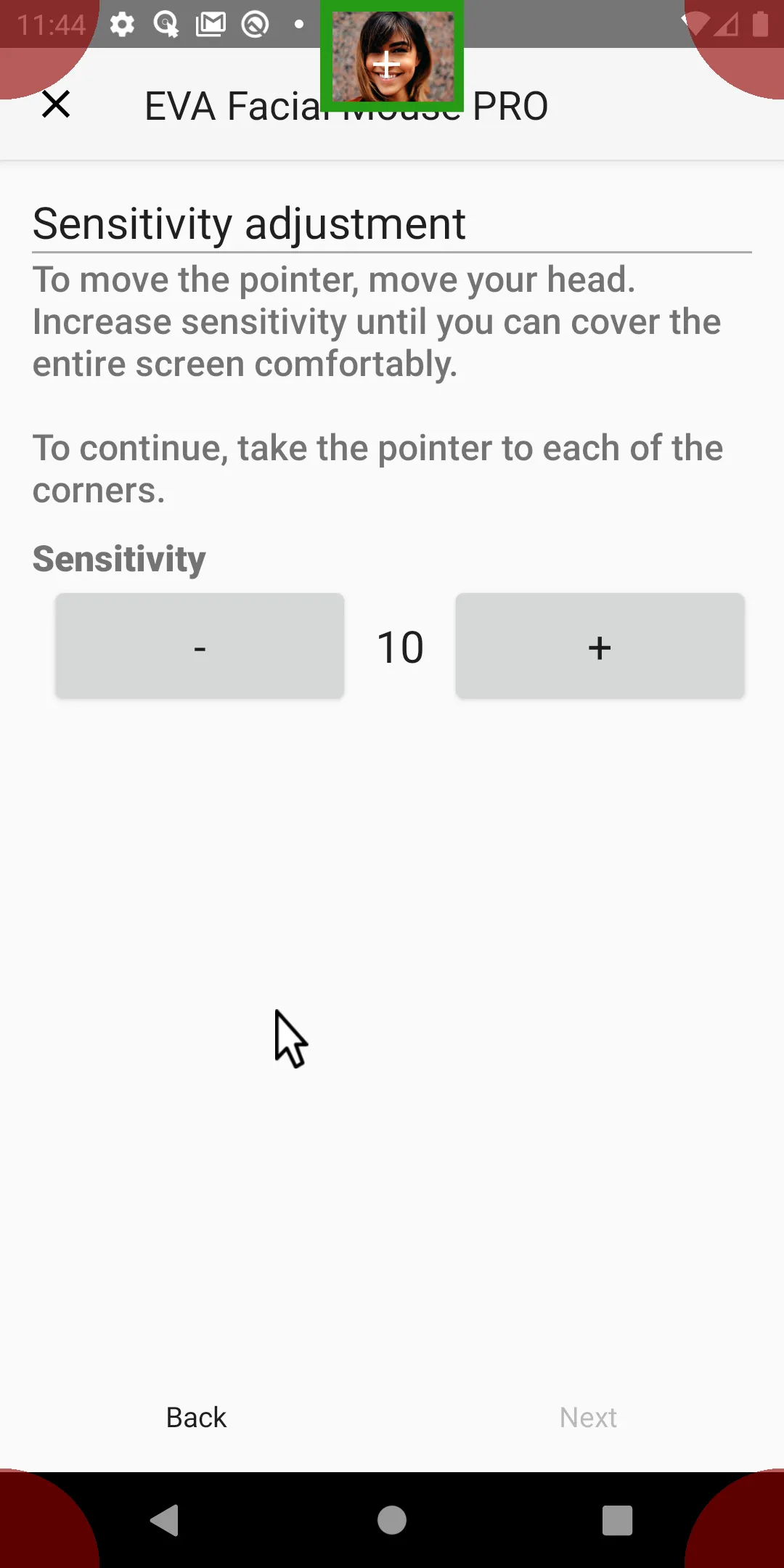Go to the previous step via Back
784x1568 pixels.
coord(196,1417)
